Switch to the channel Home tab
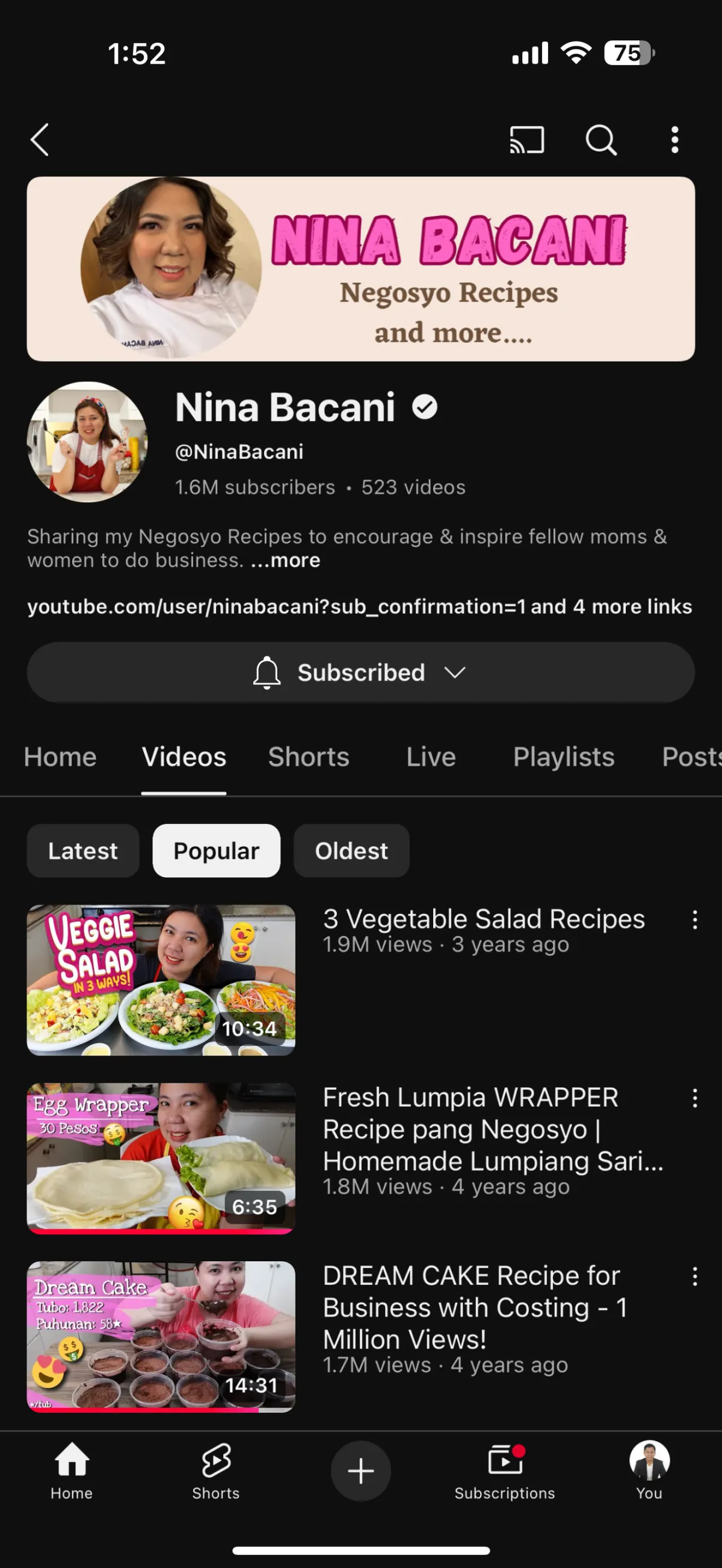 point(60,757)
